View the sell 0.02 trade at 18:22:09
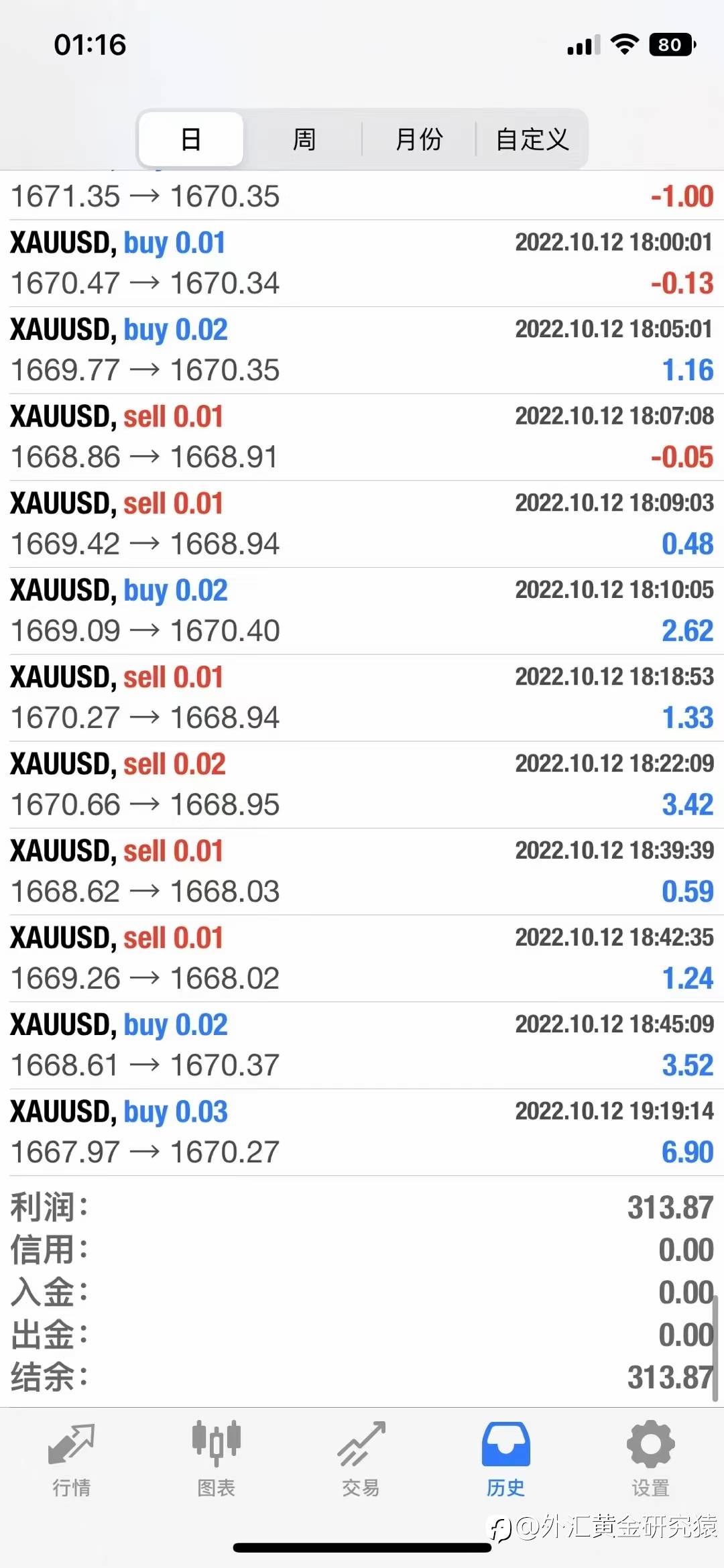 (x=362, y=784)
